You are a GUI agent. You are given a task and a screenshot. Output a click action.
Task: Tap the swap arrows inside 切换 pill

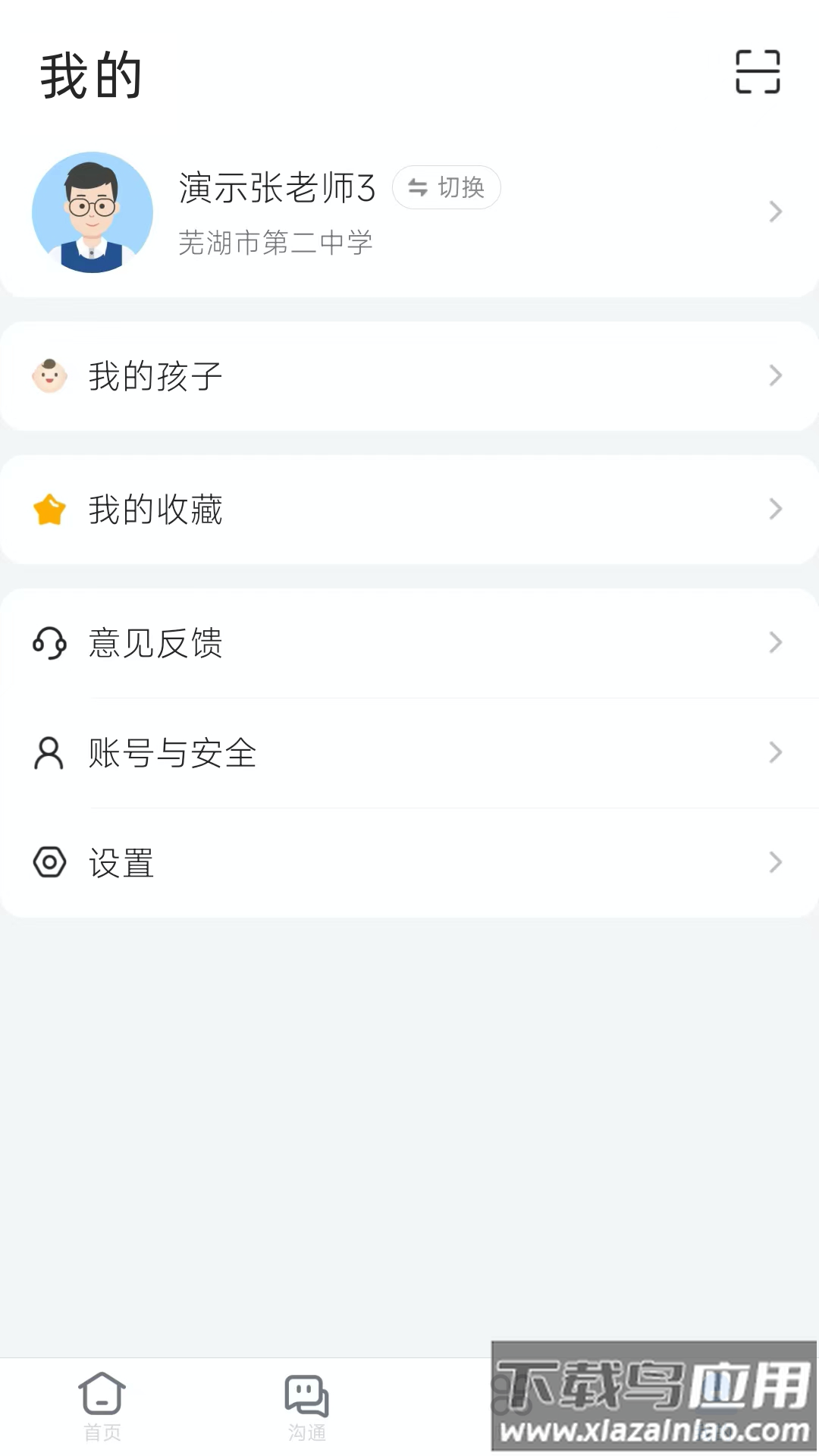[x=417, y=187]
